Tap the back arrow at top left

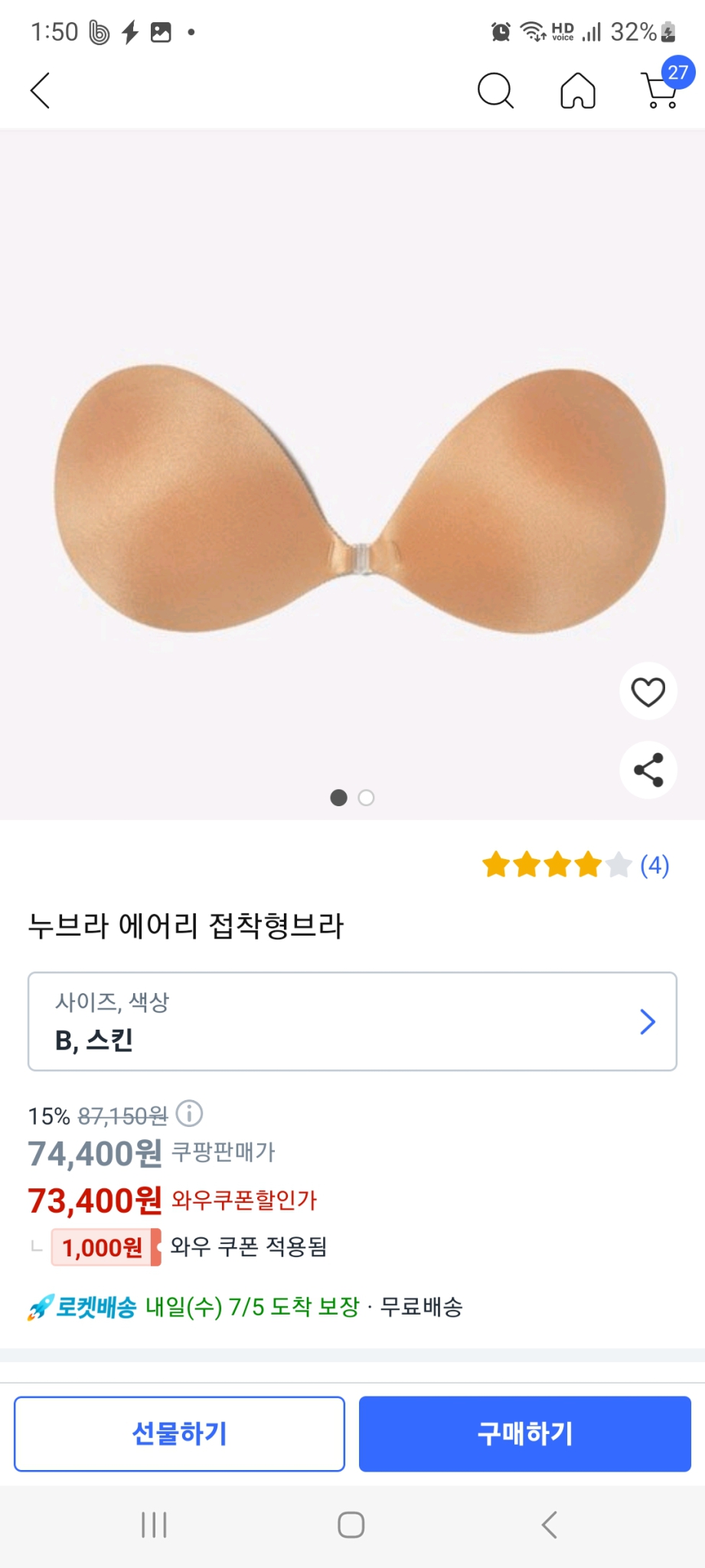pyautogui.click(x=40, y=91)
